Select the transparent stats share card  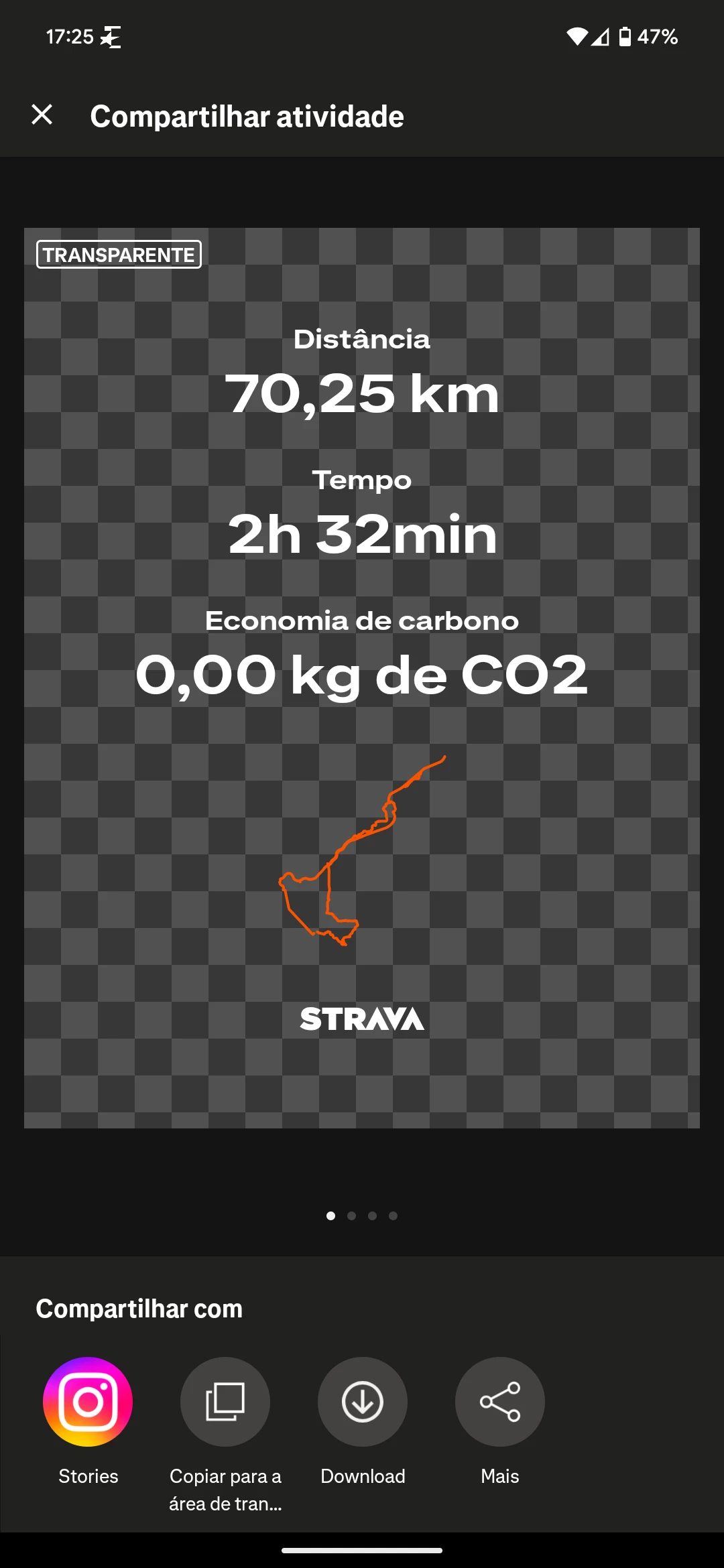pos(362,677)
